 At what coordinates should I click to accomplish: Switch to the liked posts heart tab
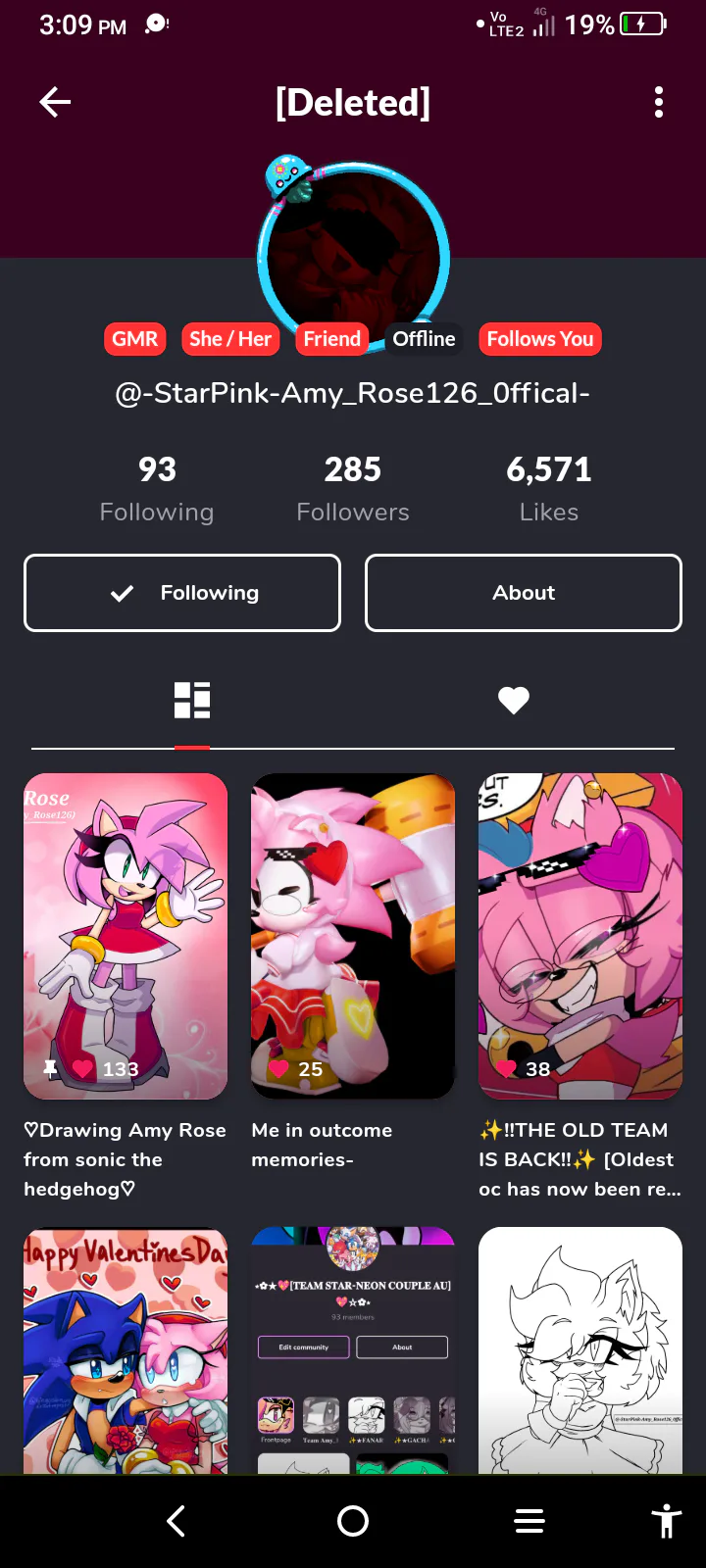point(514,701)
